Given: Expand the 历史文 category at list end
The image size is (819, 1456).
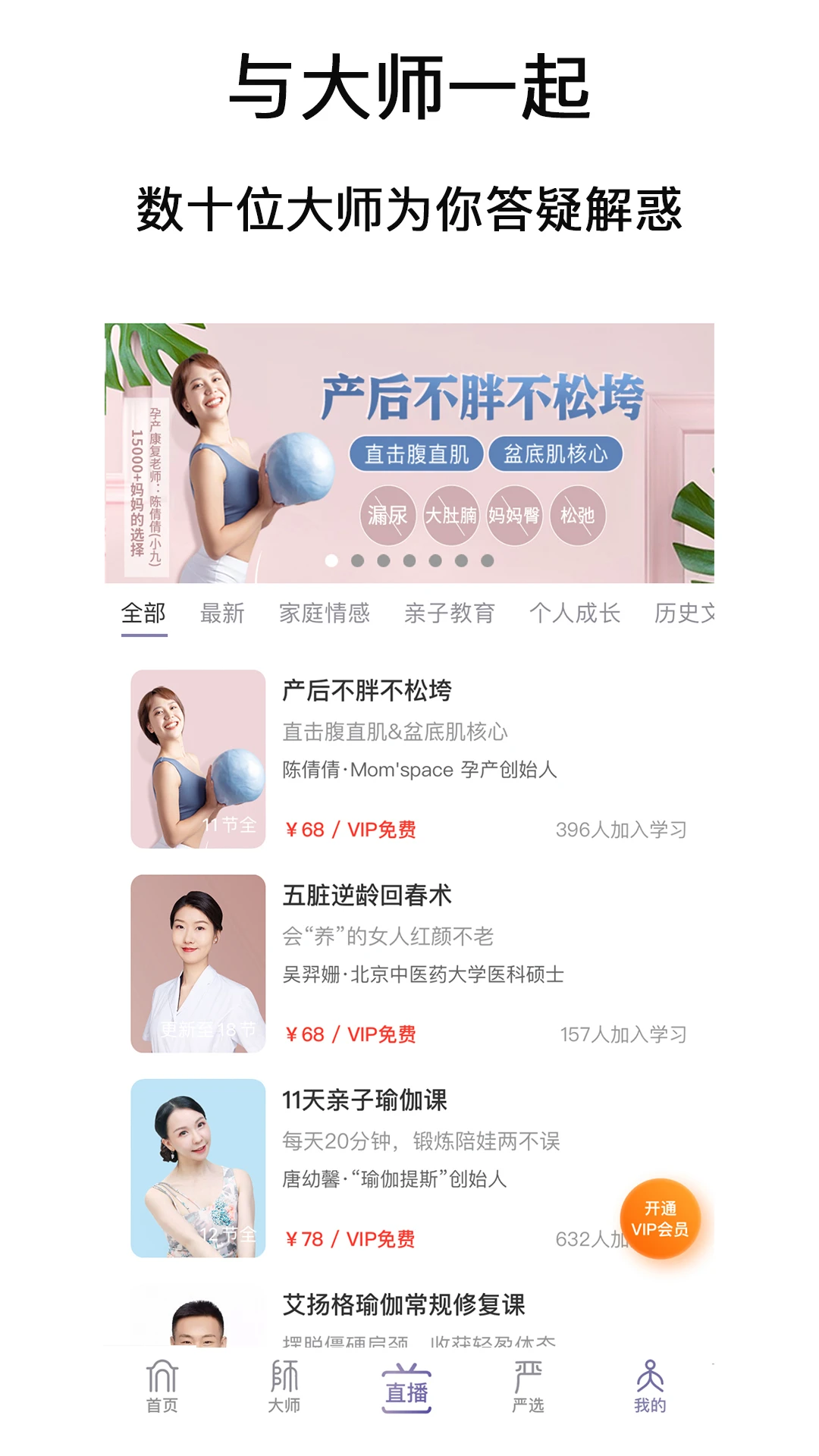Looking at the screenshot, I should pyautogui.click(x=682, y=613).
